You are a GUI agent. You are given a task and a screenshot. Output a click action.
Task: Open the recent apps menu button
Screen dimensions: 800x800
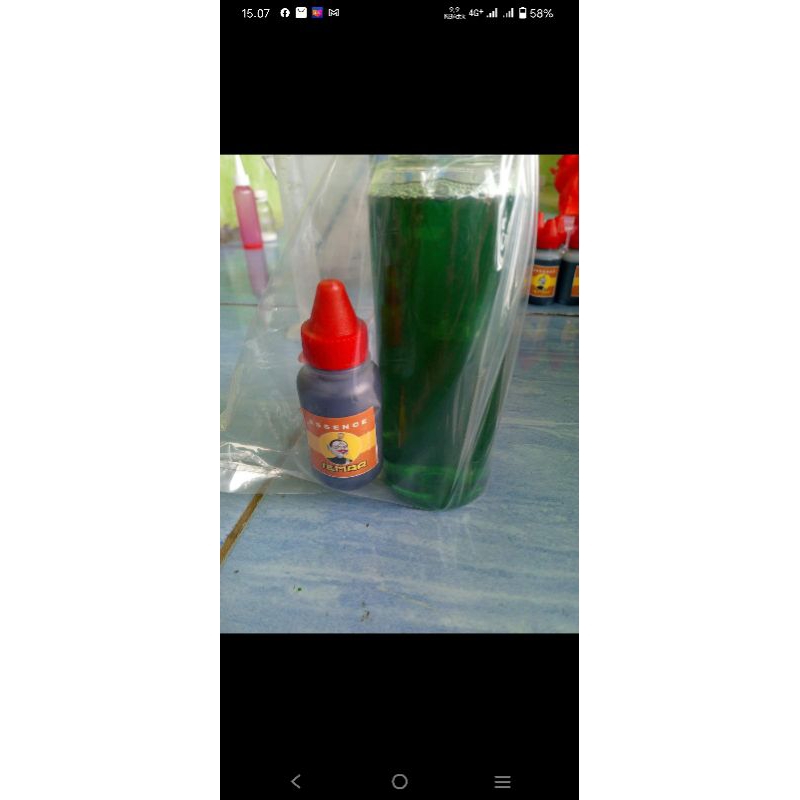click(503, 781)
